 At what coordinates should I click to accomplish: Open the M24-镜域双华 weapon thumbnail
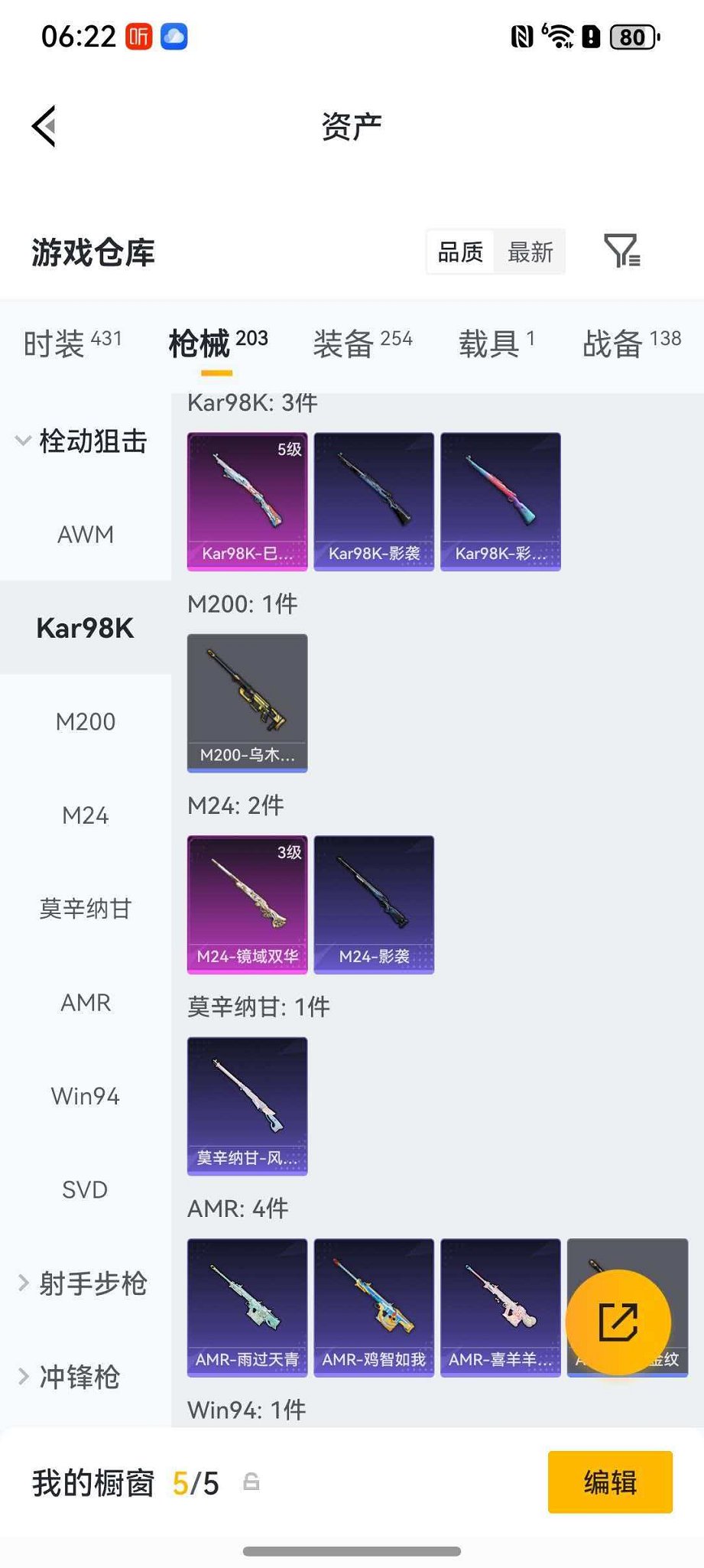point(246,903)
